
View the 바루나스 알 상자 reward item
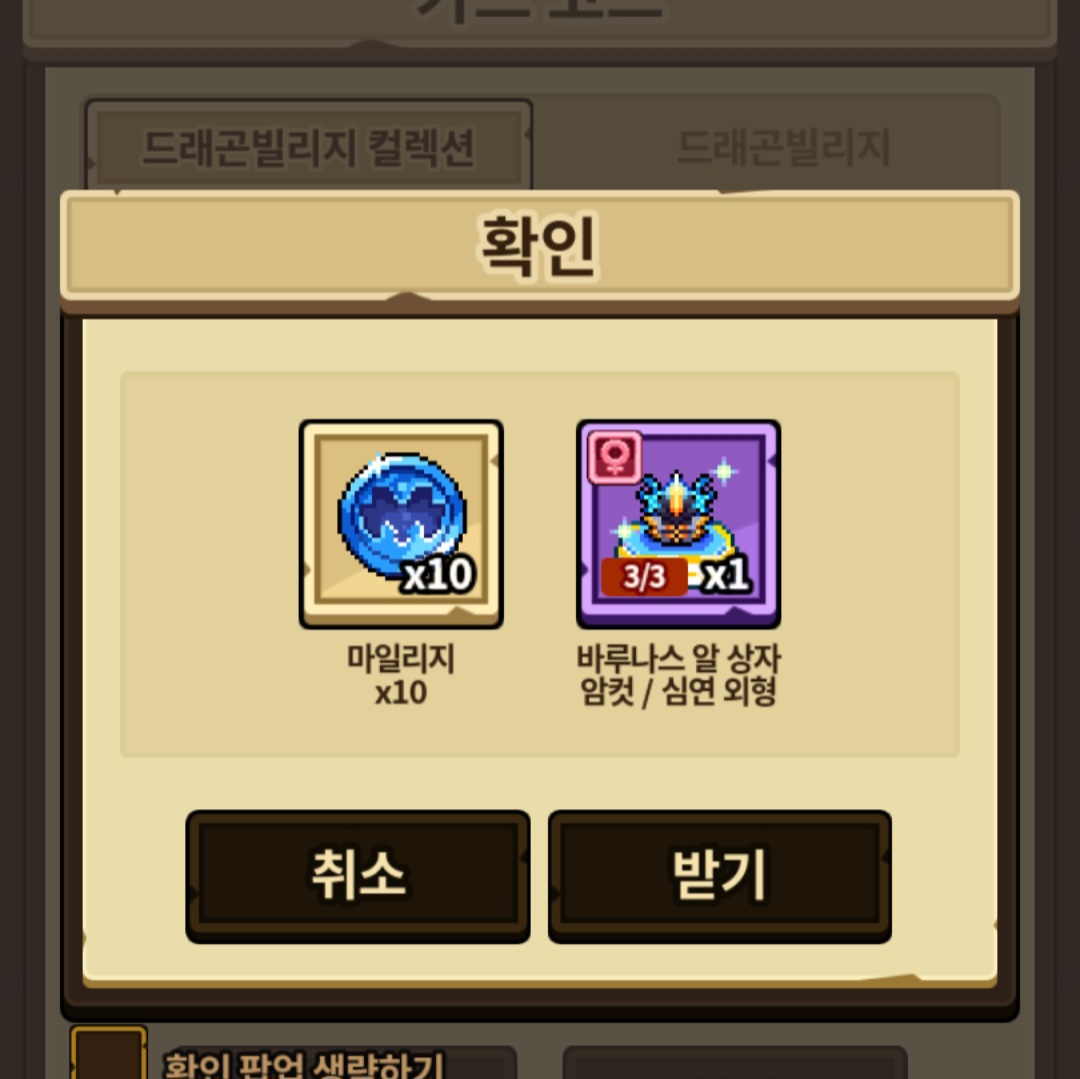click(x=678, y=523)
